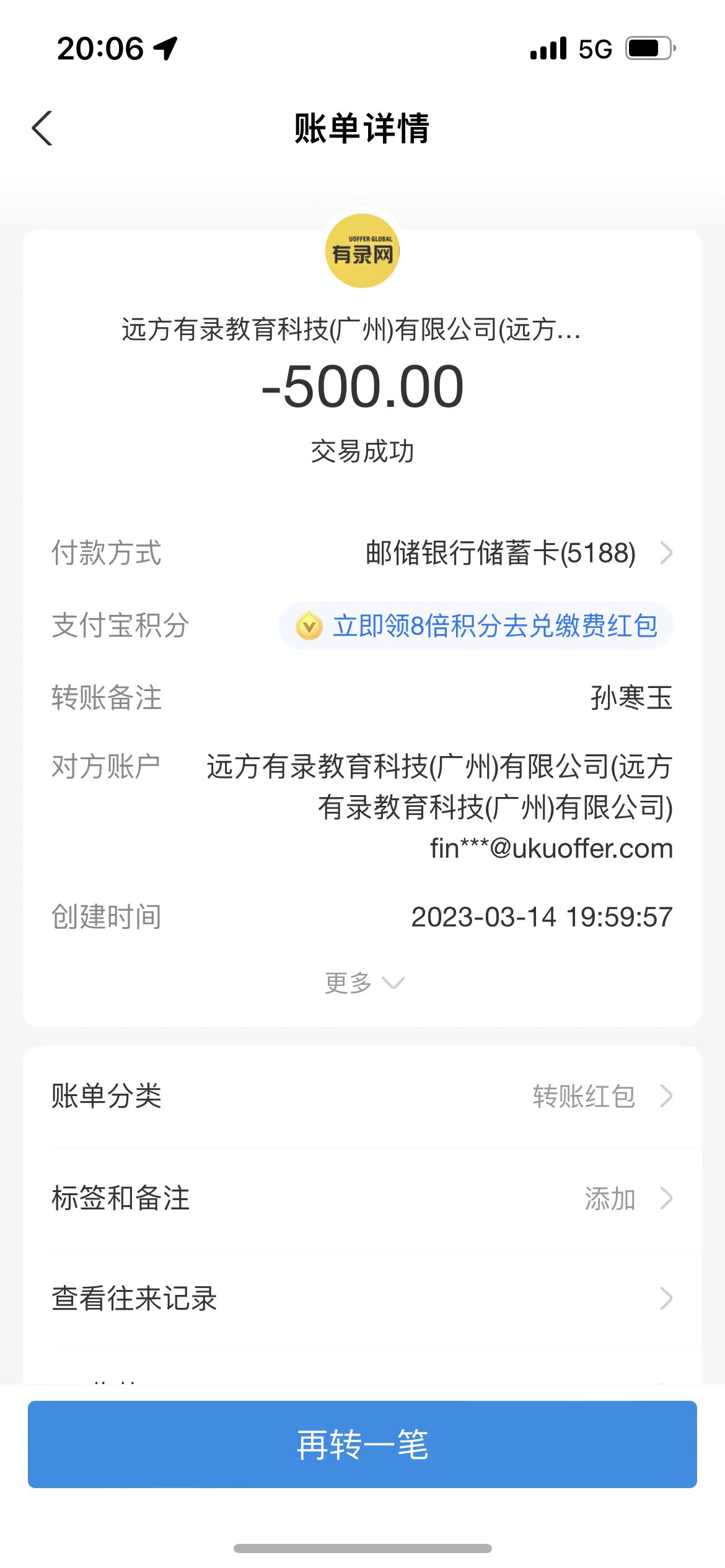This screenshot has width=725, height=1568.
Task: Tap the 再转一笔 transfer again button
Action: (362, 1445)
